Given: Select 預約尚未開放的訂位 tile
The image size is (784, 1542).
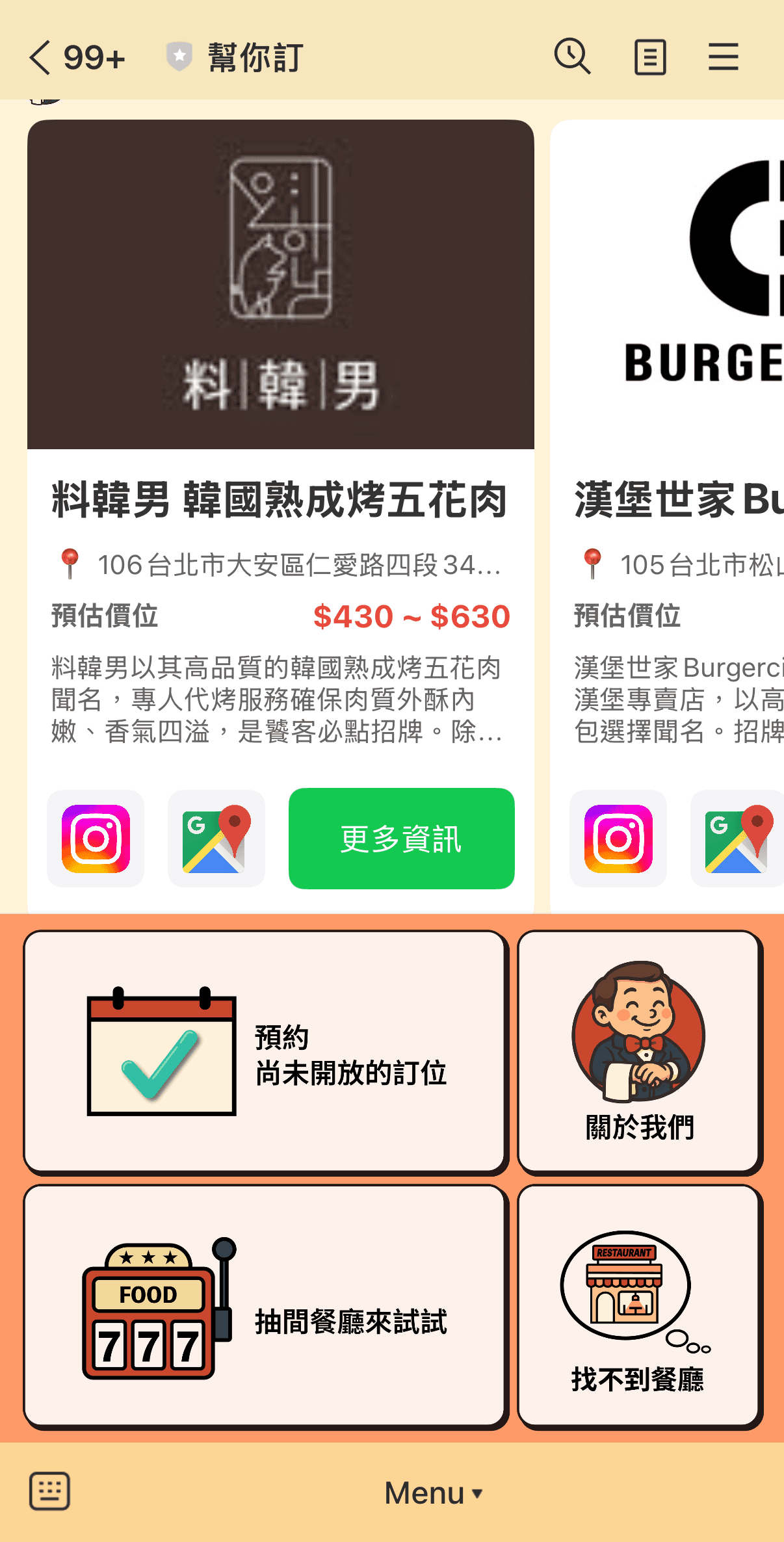Looking at the screenshot, I should [x=265, y=1052].
